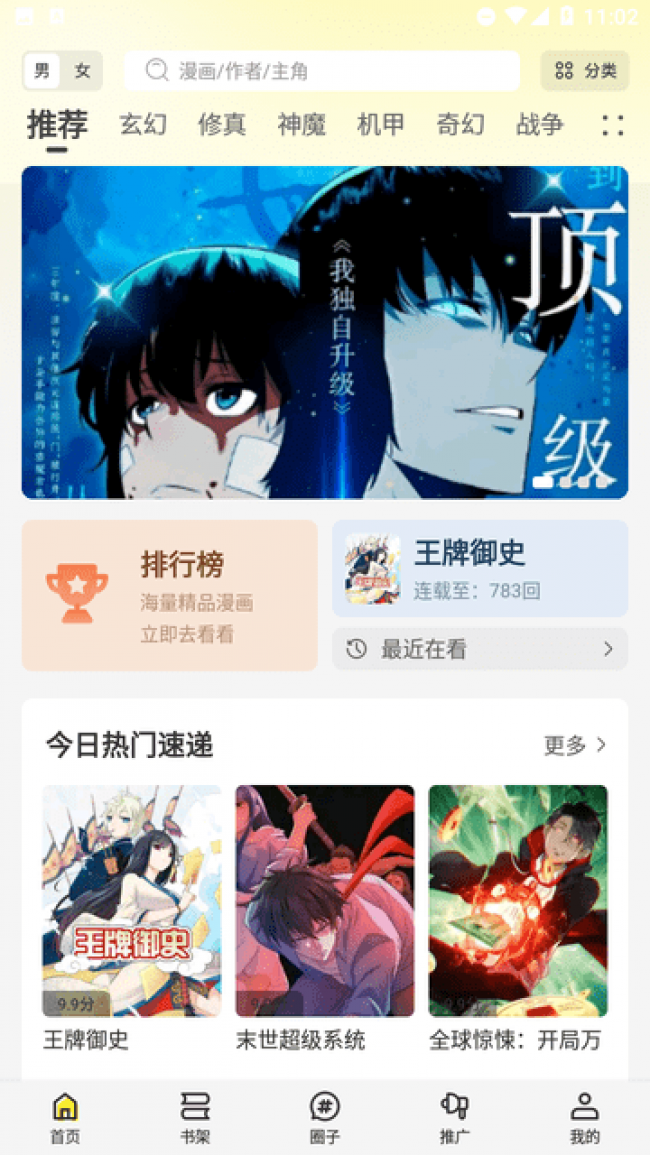Open the 分类 category page

pyautogui.click(x=585, y=71)
